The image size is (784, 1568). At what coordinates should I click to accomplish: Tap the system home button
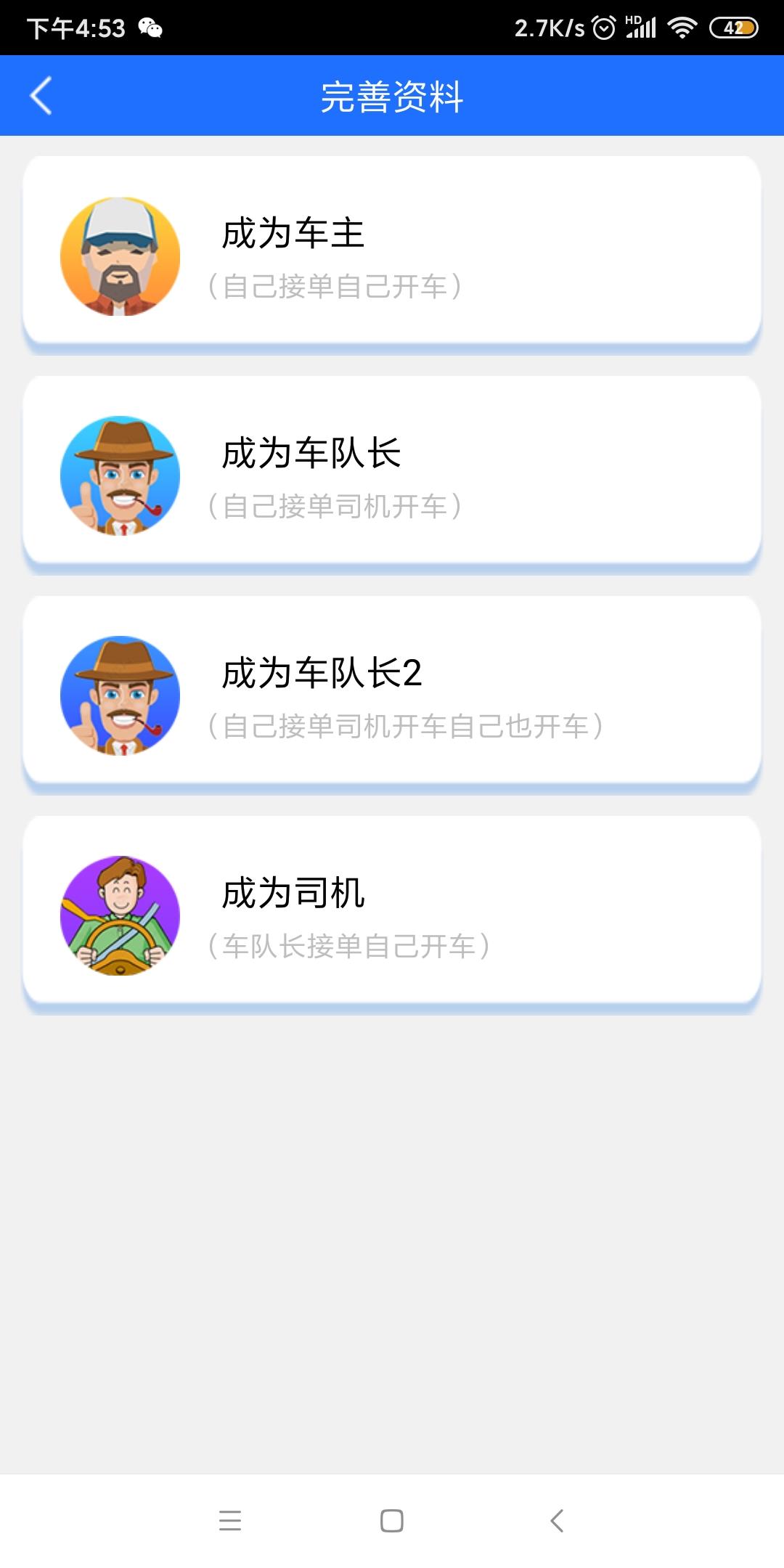tap(392, 1520)
